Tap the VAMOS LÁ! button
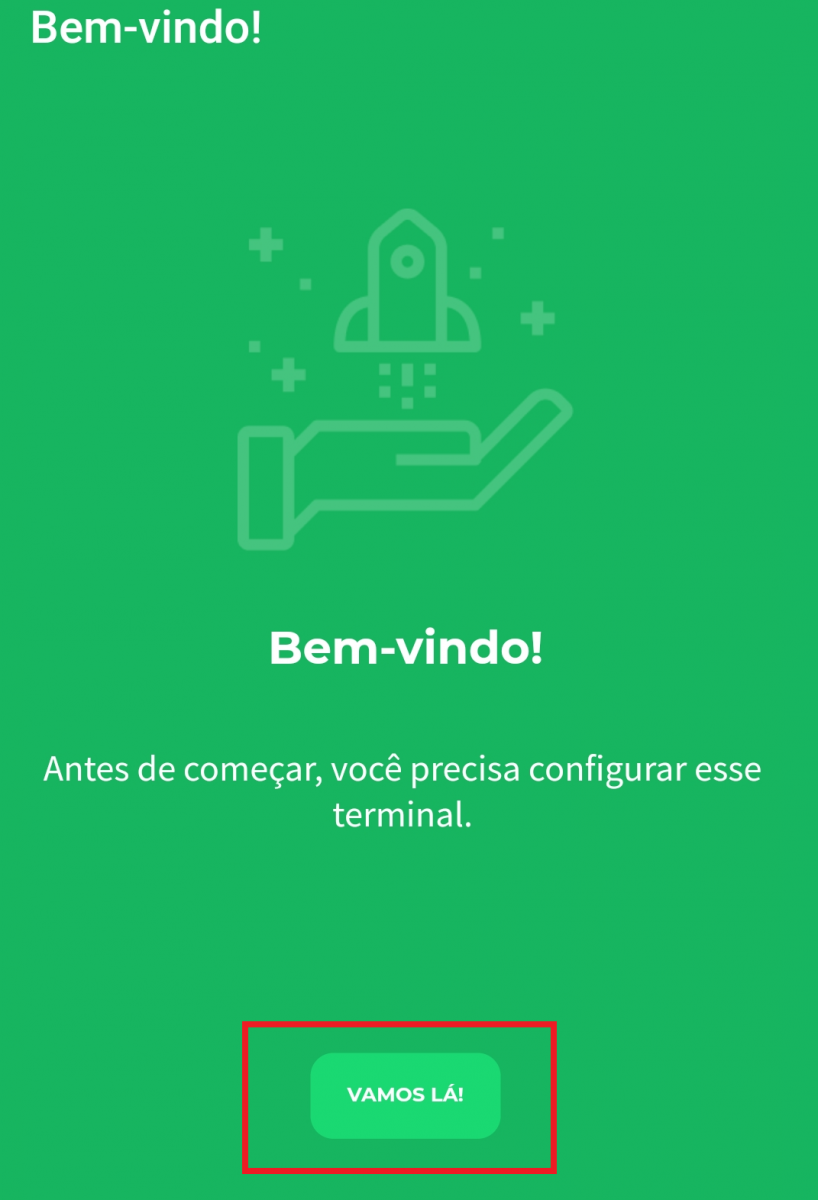The image size is (818, 1200). 405,1095
